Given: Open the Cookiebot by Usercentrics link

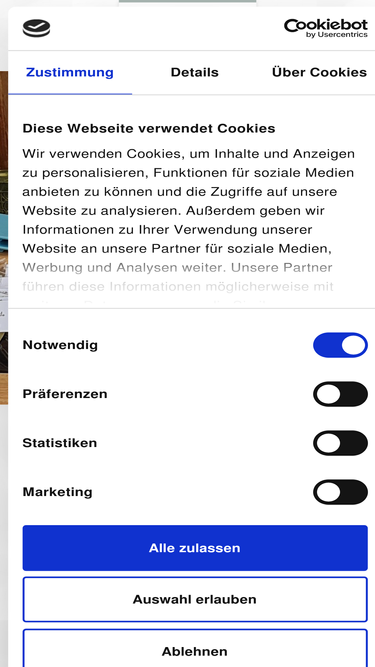Looking at the screenshot, I should pyautogui.click(x=326, y=28).
